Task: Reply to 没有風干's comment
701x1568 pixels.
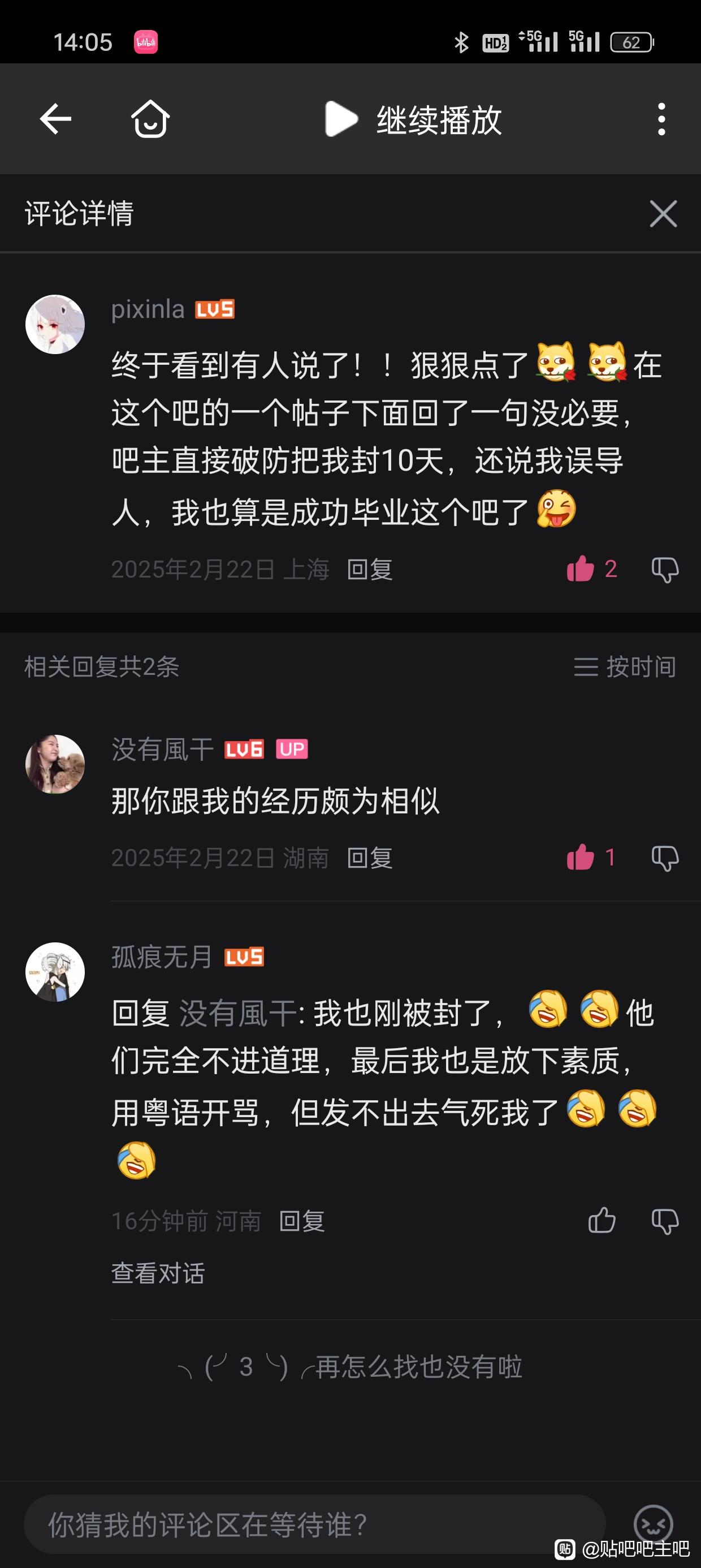Action: (369, 858)
